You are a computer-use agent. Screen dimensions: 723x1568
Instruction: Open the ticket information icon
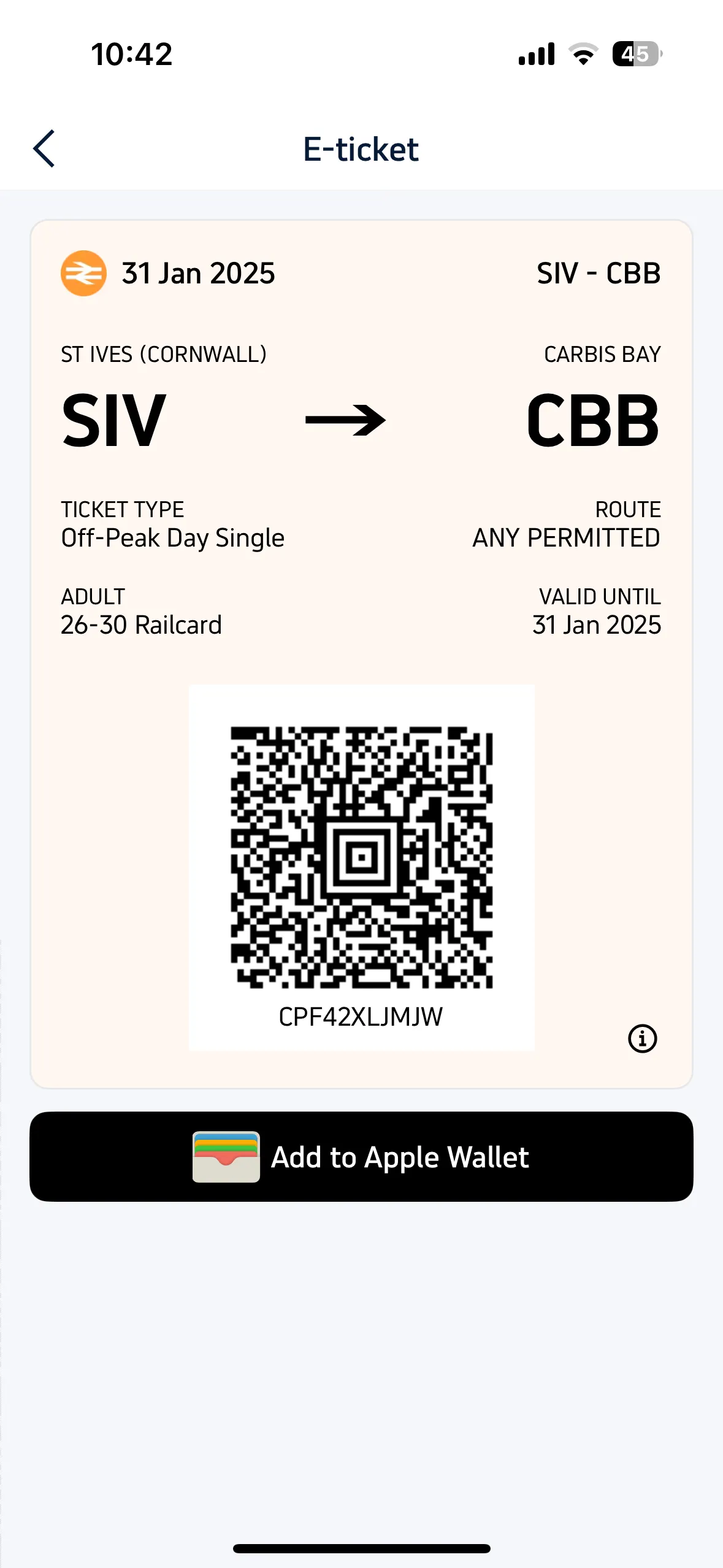(x=642, y=1038)
